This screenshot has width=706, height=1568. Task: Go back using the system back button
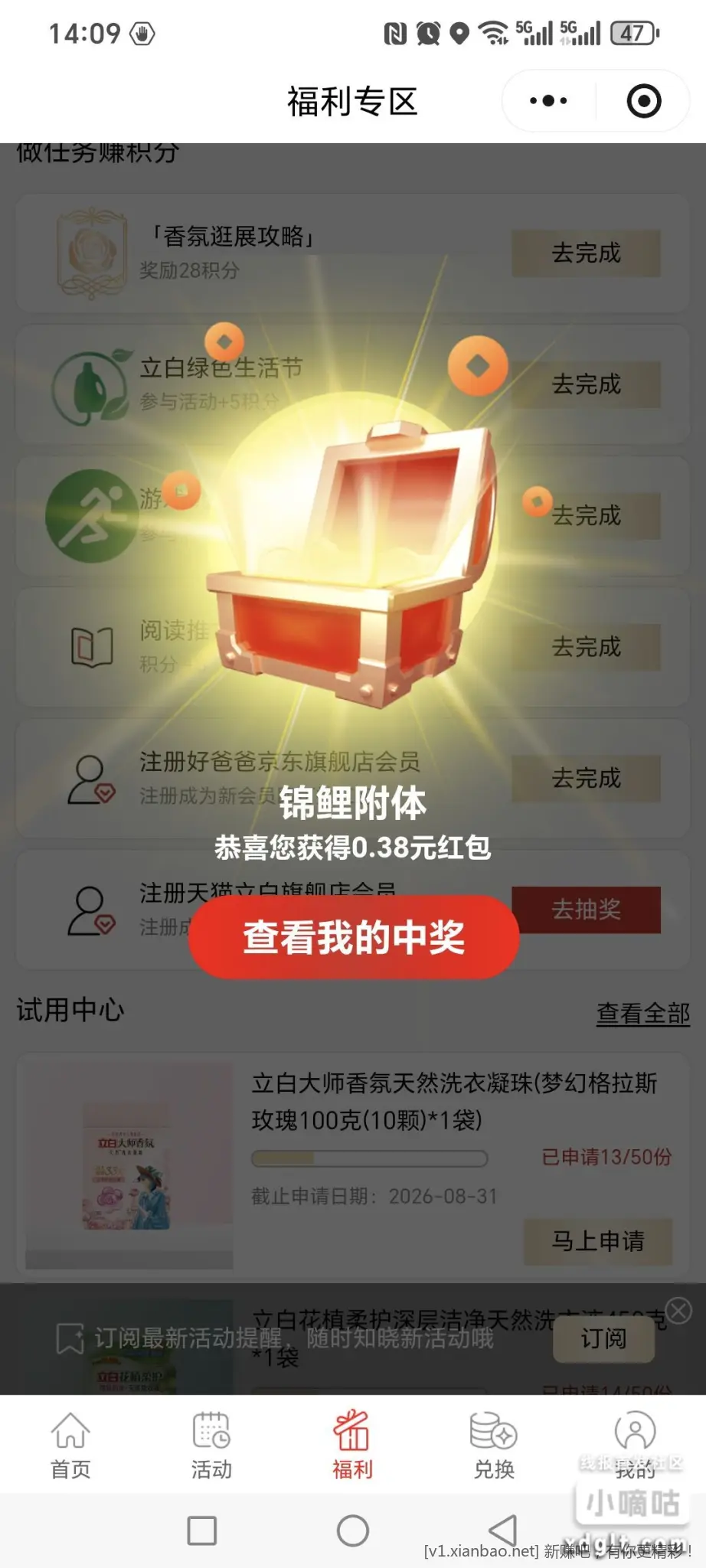[503, 1531]
